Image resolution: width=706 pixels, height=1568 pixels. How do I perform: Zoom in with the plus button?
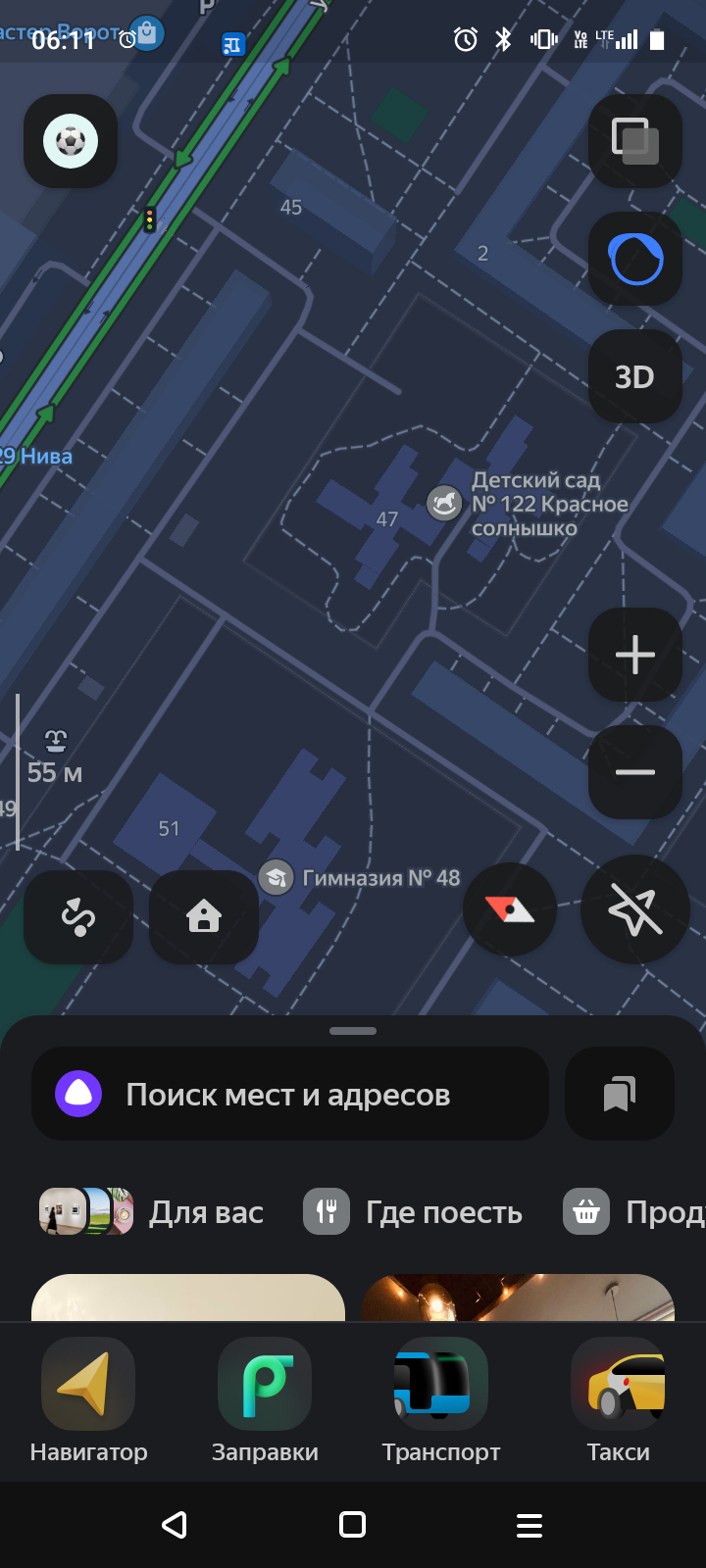coord(634,655)
